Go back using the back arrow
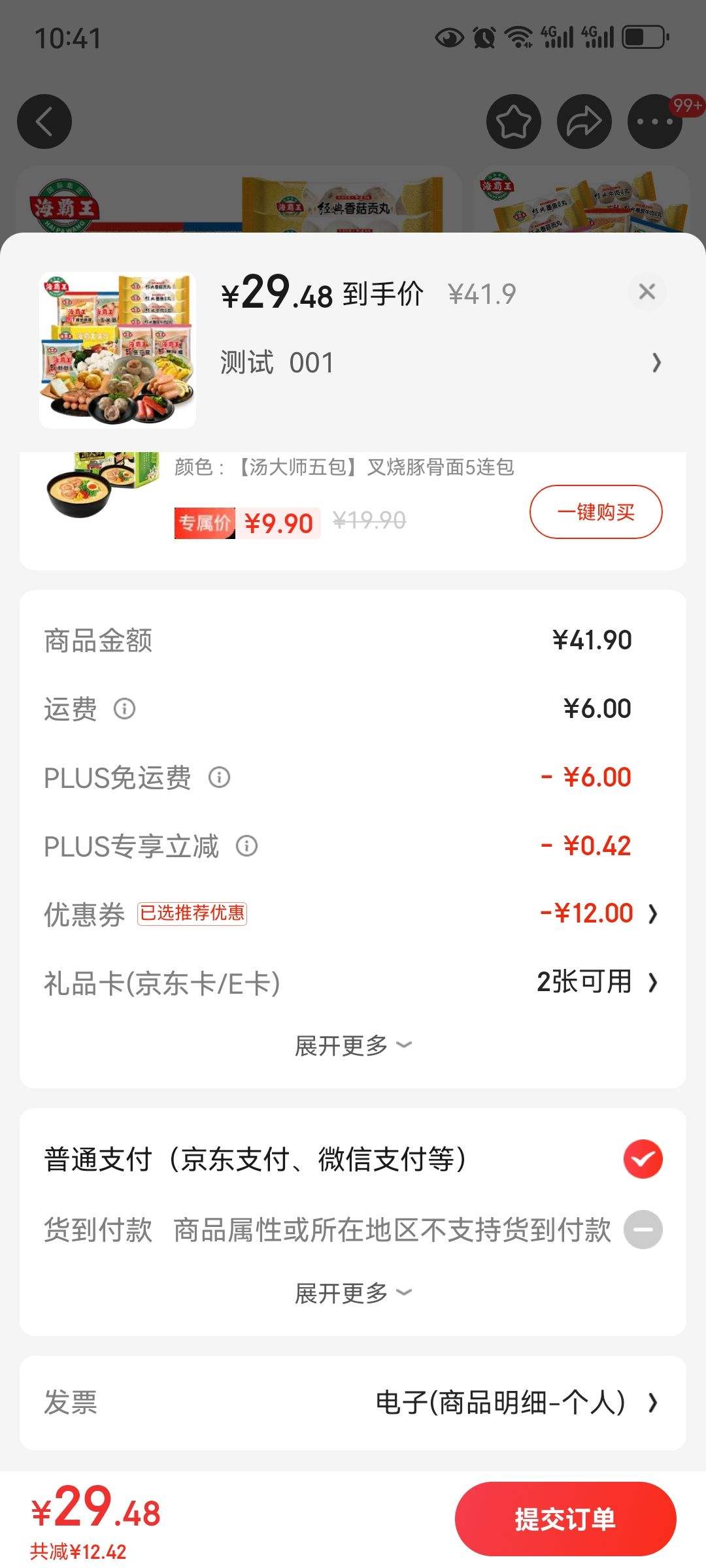706x1568 pixels. click(x=44, y=121)
